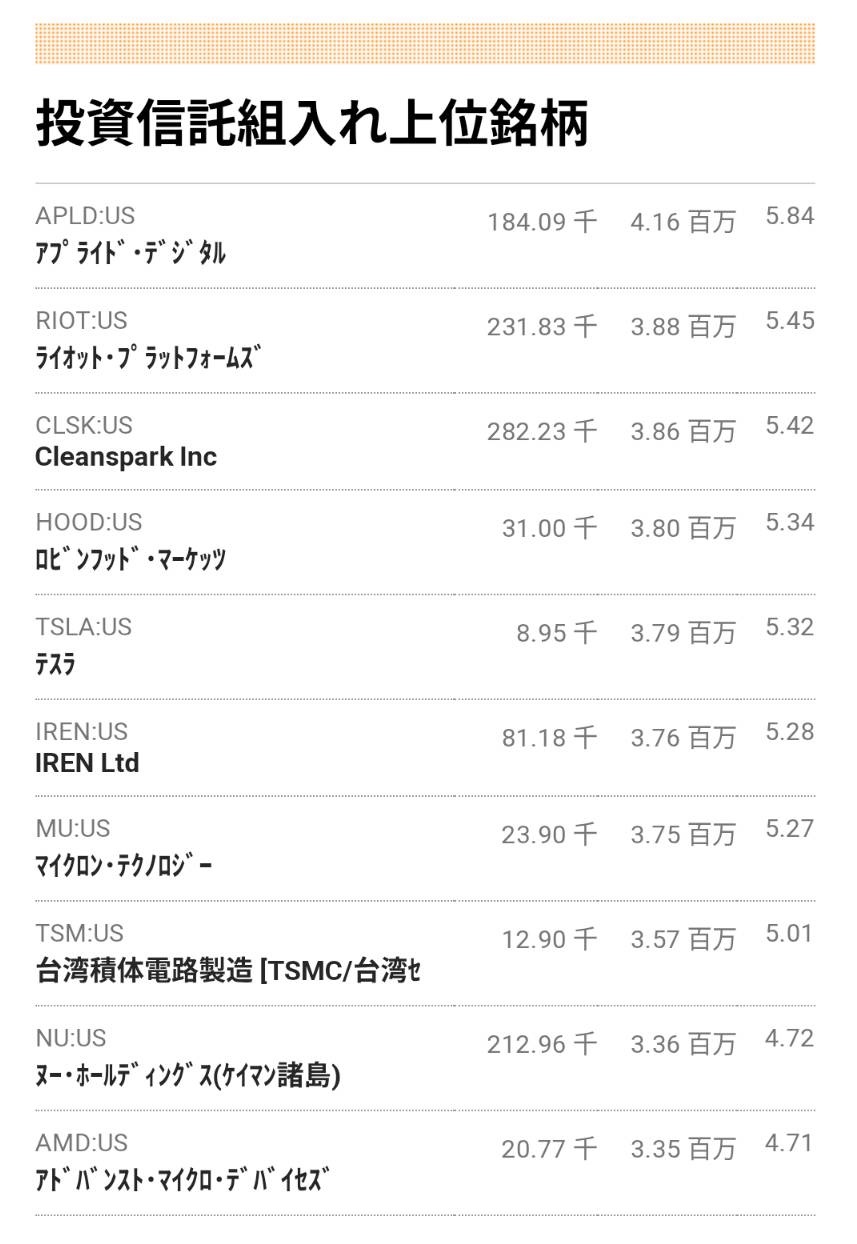Open アドバンスト・マイクロ・デバイセズ (AMD:US) page

pyautogui.click(x=182, y=1179)
